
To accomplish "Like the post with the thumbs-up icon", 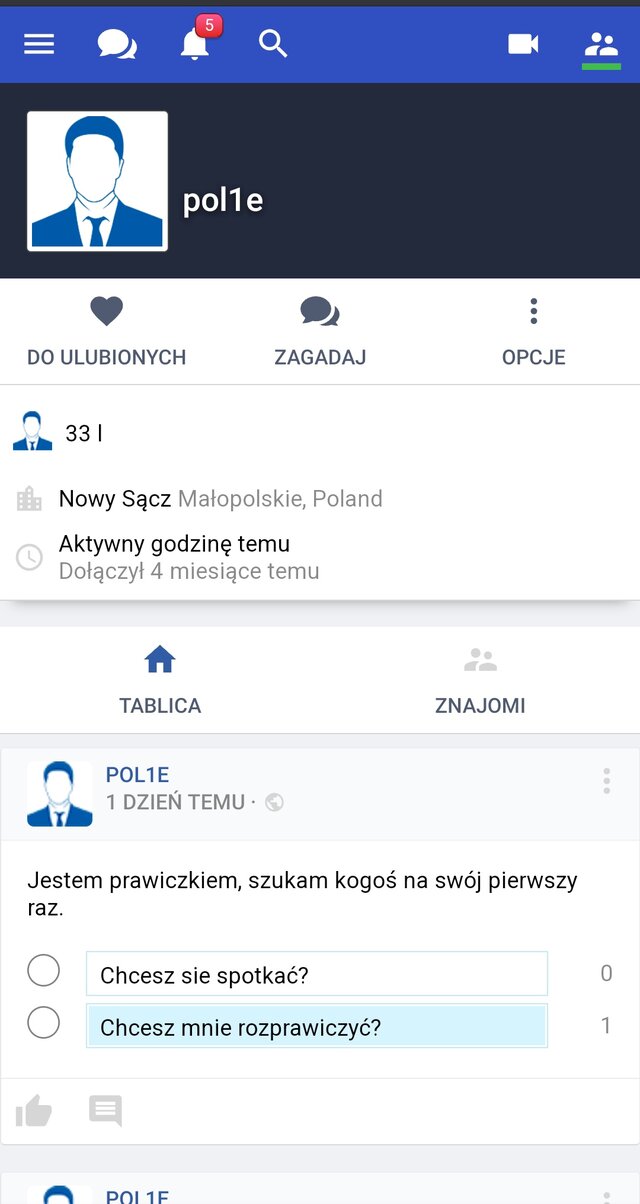I will pos(34,1110).
